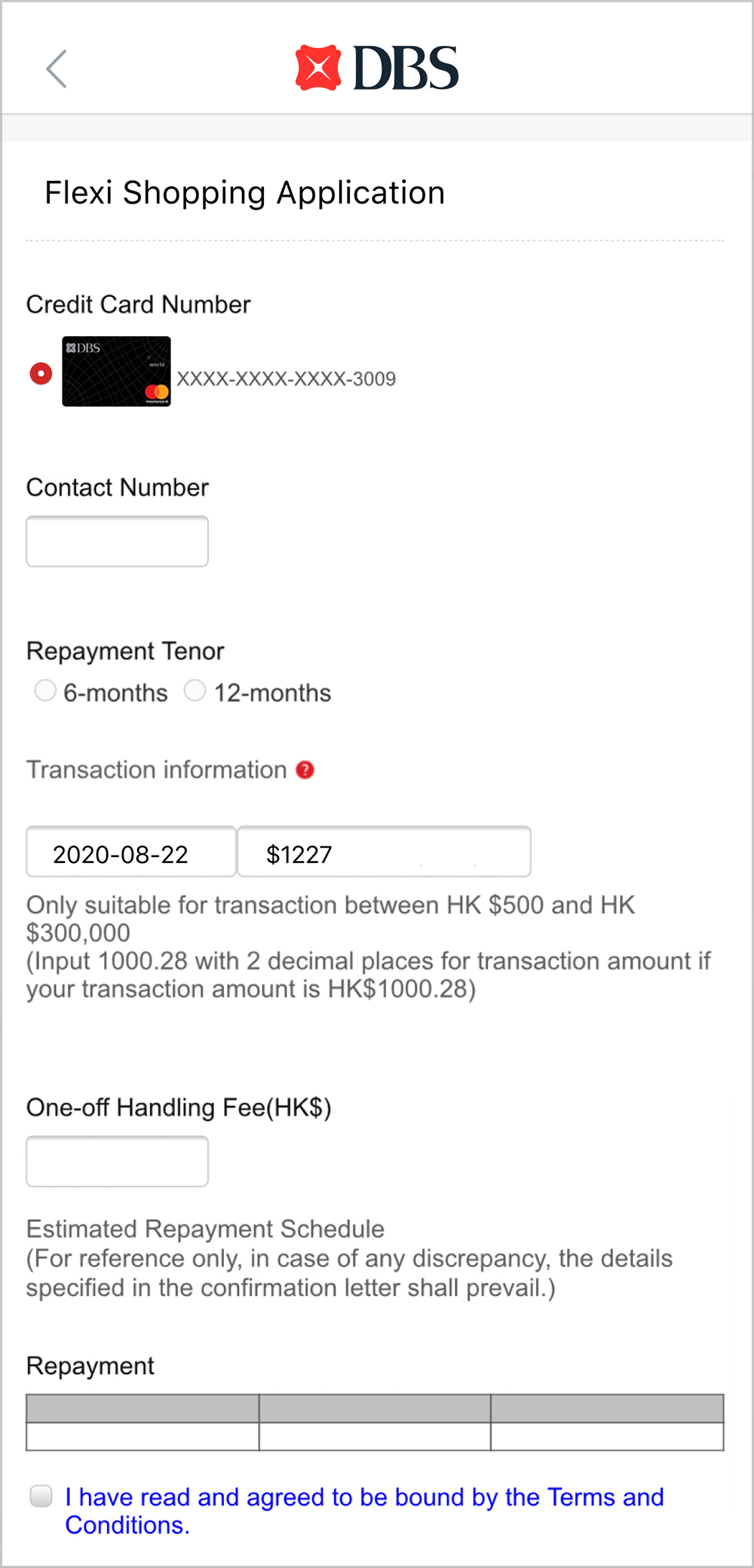Edit the $1227 transaction amount field
754x1568 pixels.
(x=384, y=852)
